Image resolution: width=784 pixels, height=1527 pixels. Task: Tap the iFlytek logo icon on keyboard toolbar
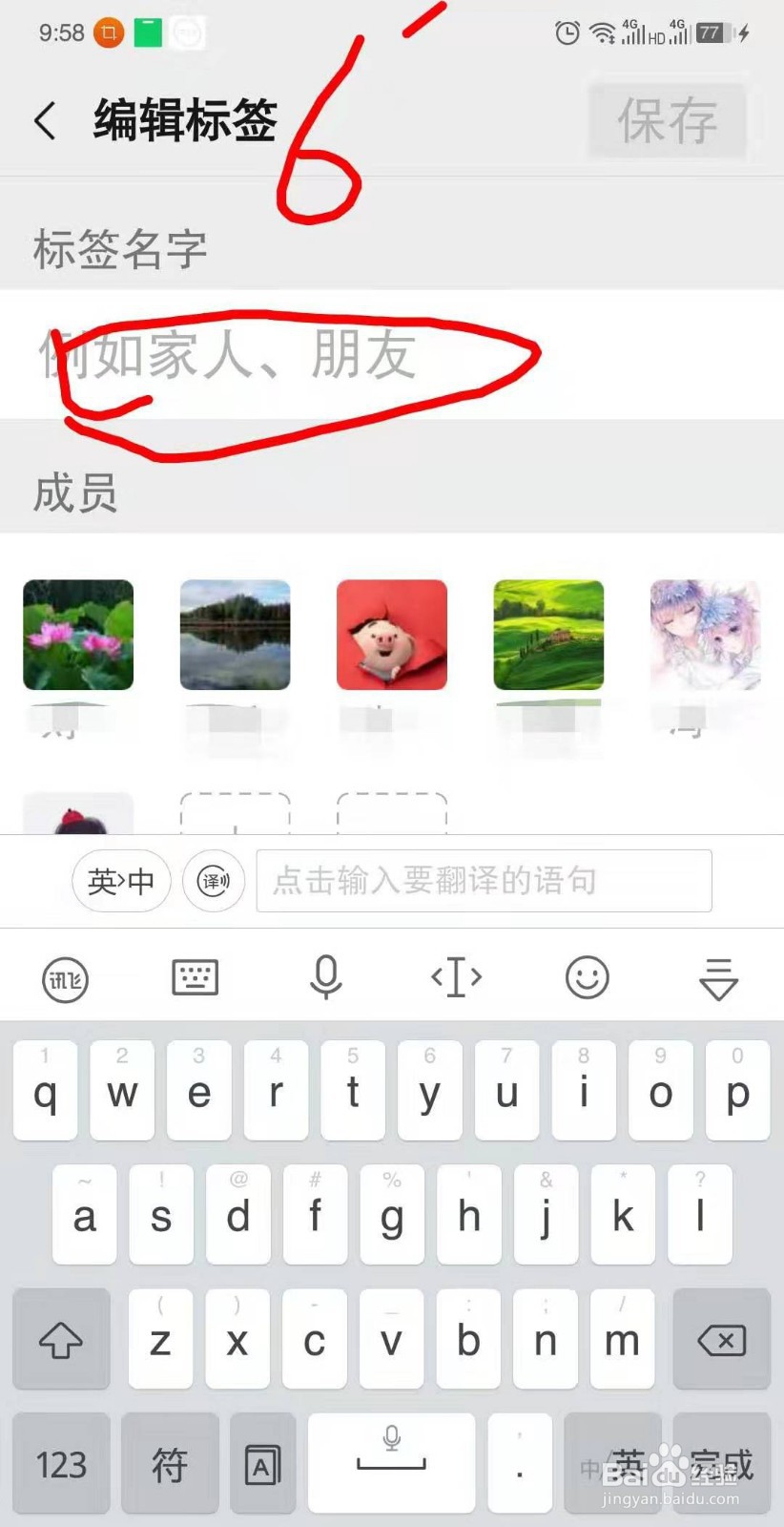tap(63, 977)
